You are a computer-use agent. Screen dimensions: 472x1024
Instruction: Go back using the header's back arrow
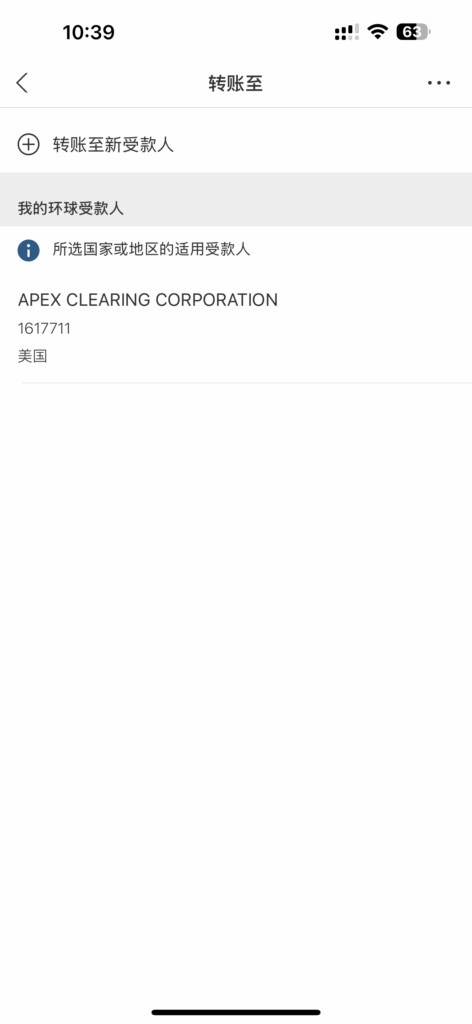click(x=22, y=83)
